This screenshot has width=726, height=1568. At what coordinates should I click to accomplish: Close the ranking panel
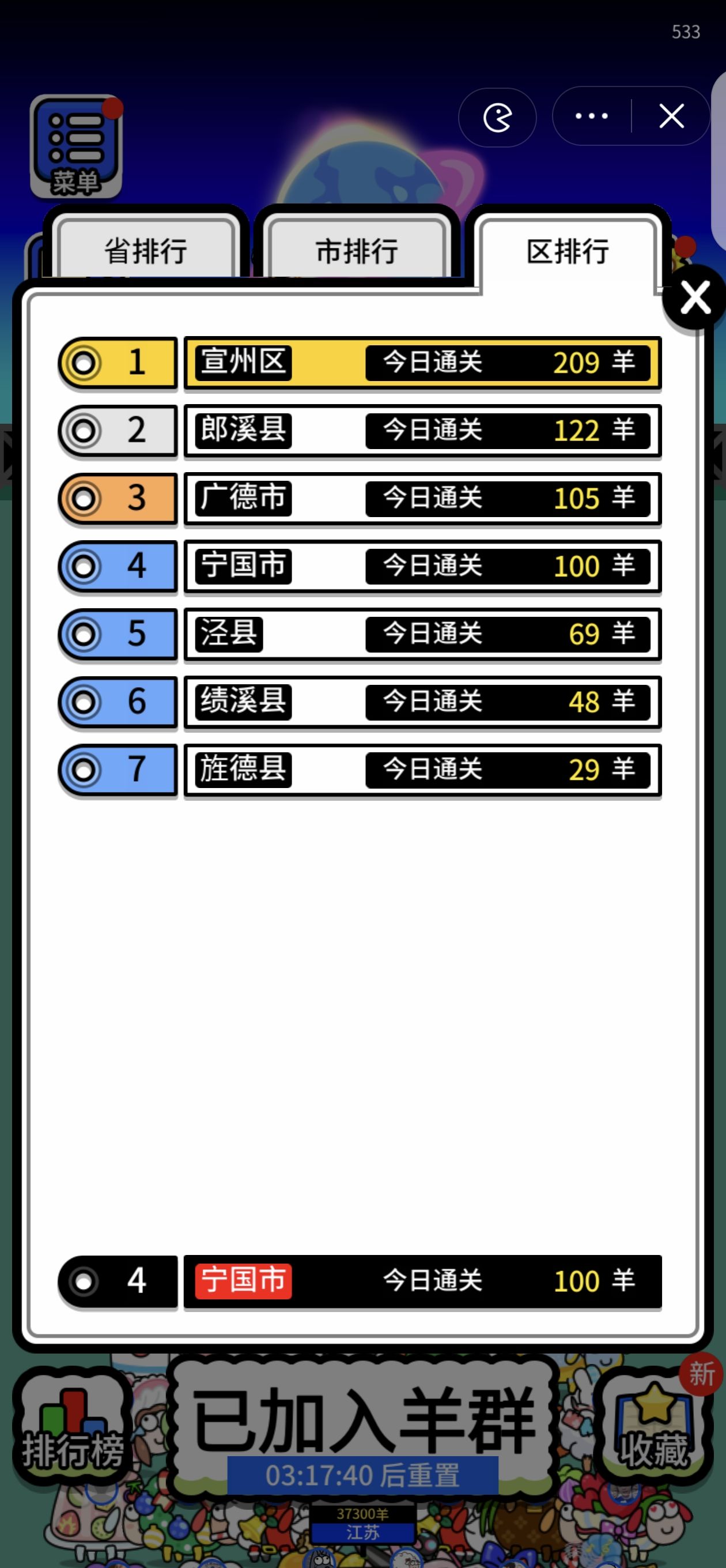coord(694,298)
